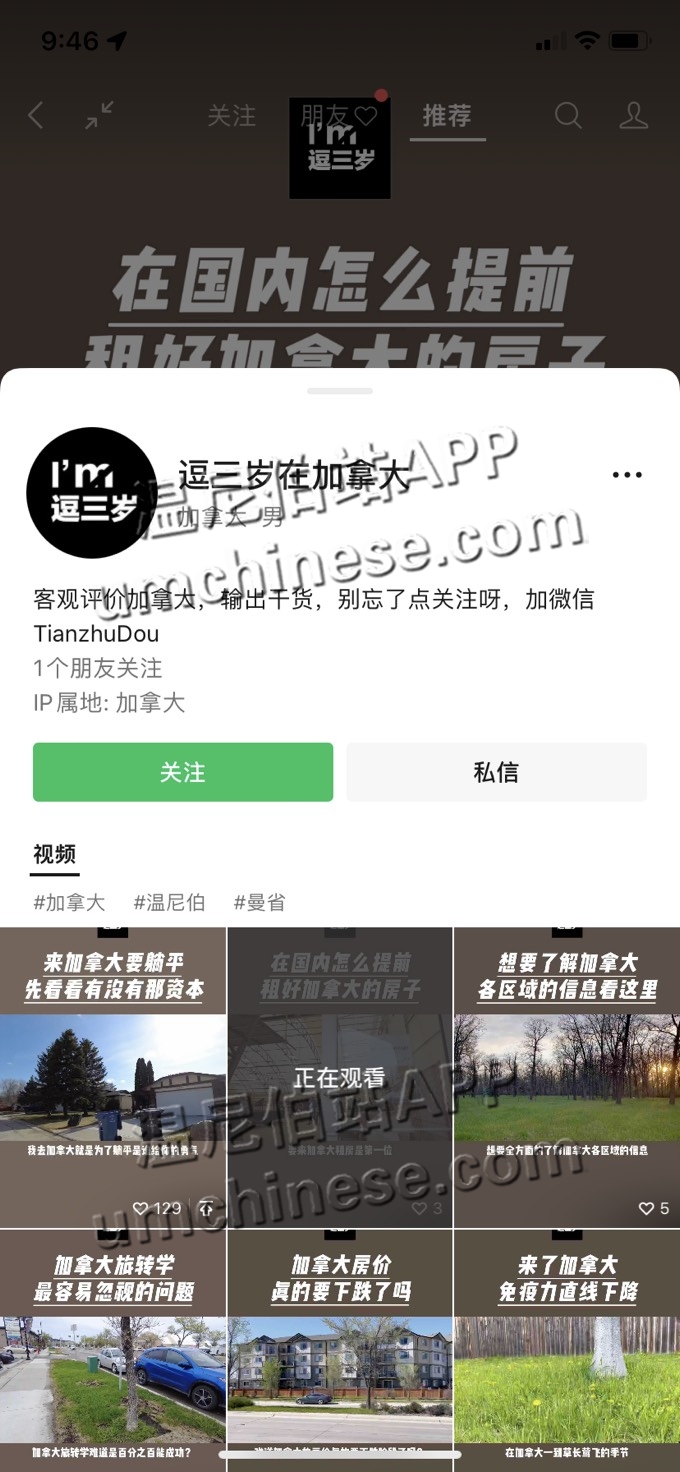Open video 来了加拿大免疫力直线下降
The height and width of the screenshot is (1472, 680).
point(567,1350)
